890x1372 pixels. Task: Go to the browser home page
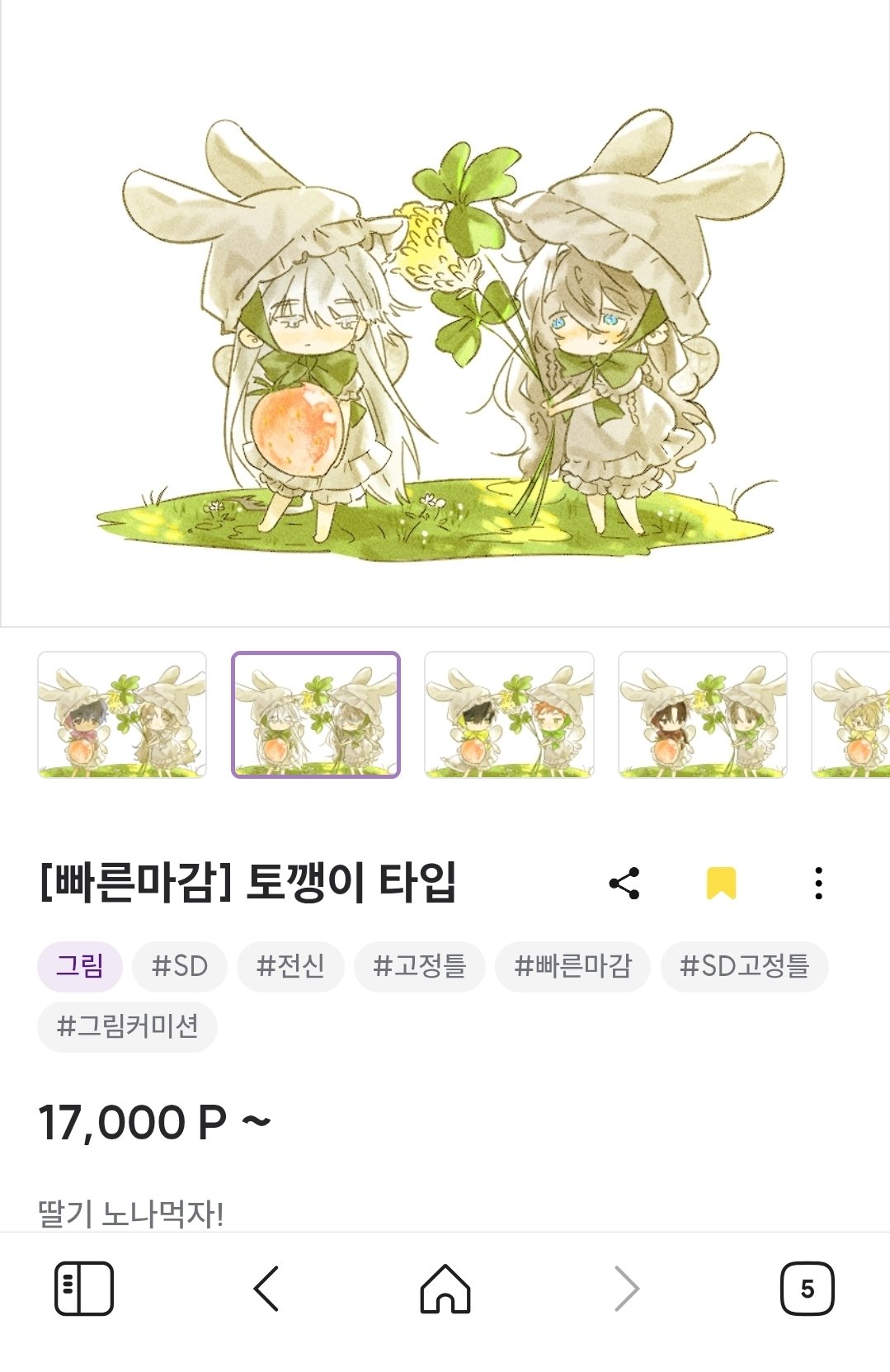click(x=445, y=1289)
